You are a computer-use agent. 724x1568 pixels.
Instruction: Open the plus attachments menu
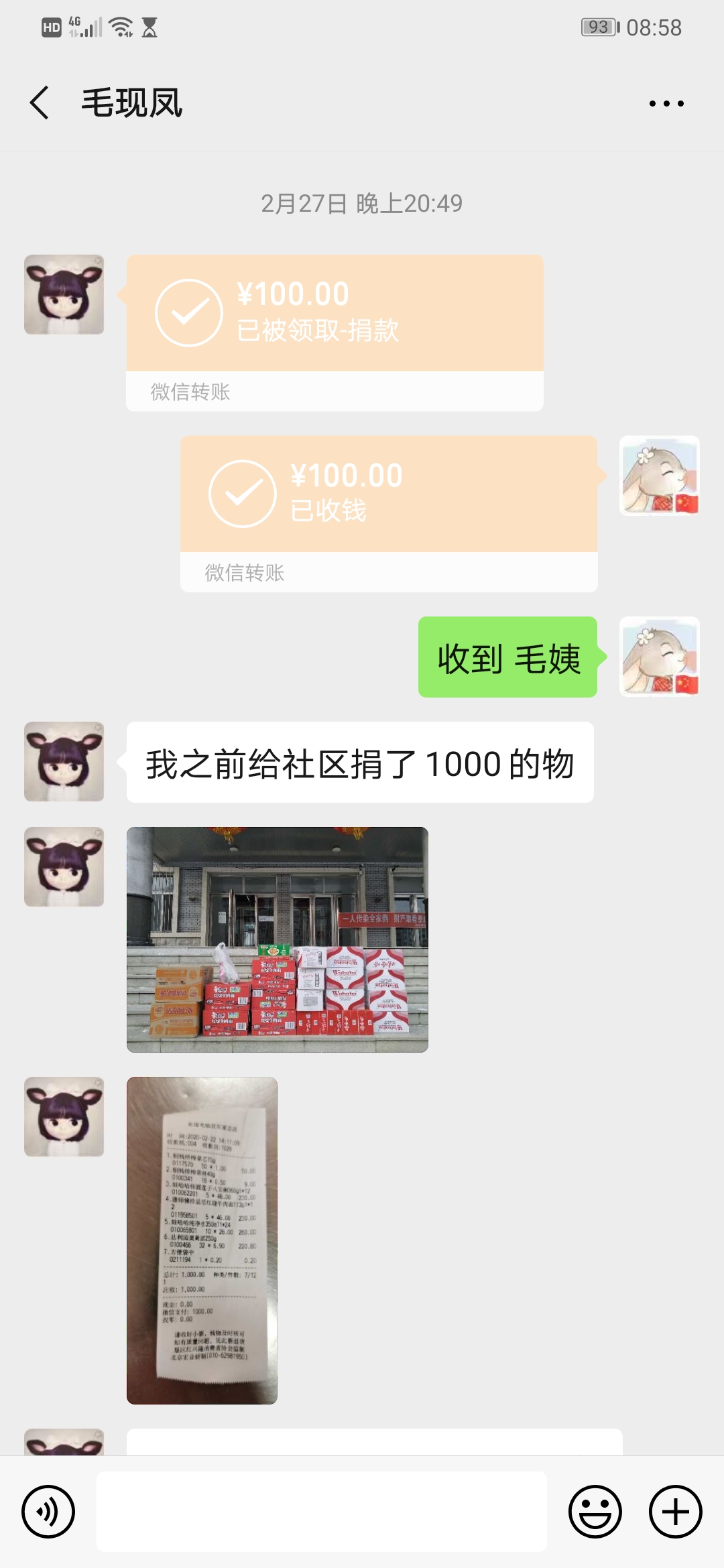coord(675,1512)
